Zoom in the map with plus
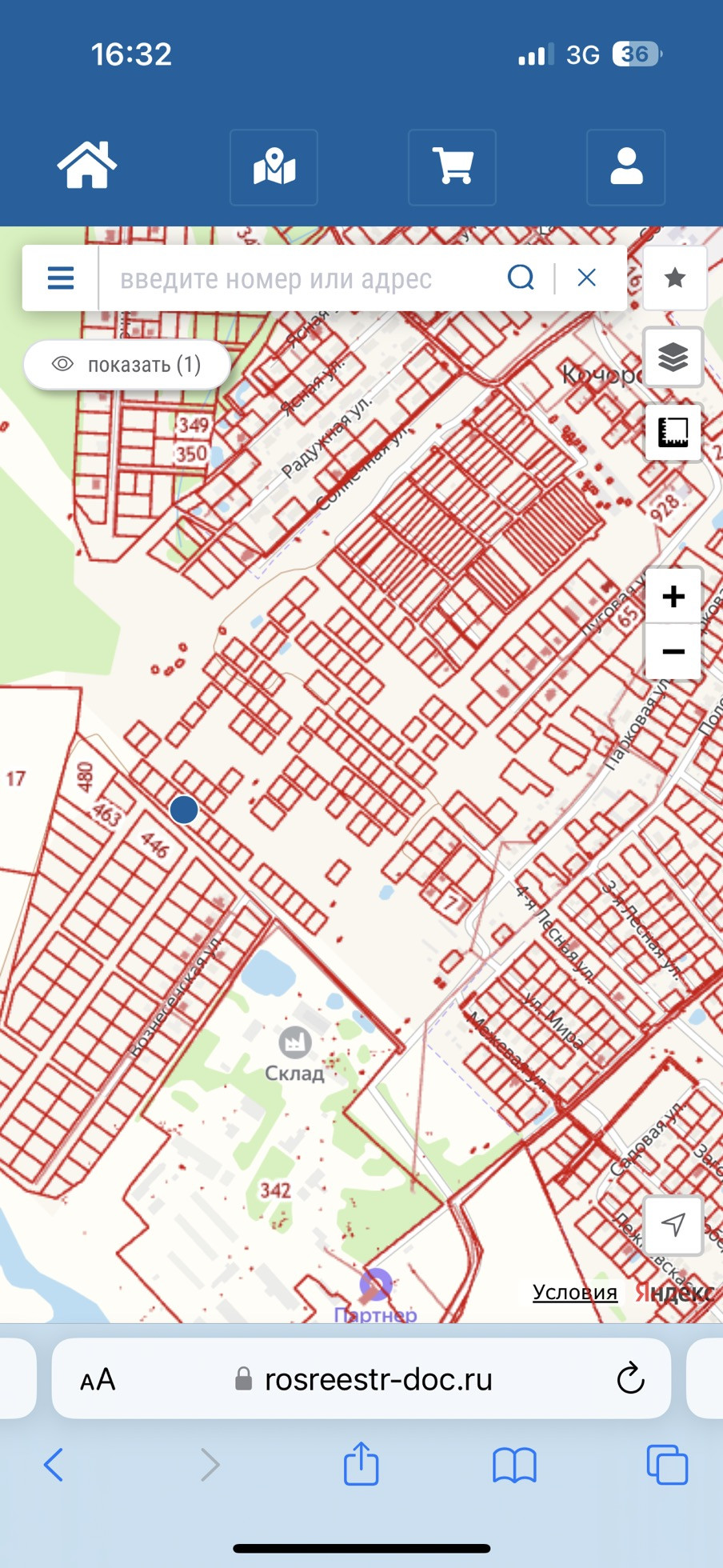The height and width of the screenshot is (1568, 723). [x=673, y=596]
